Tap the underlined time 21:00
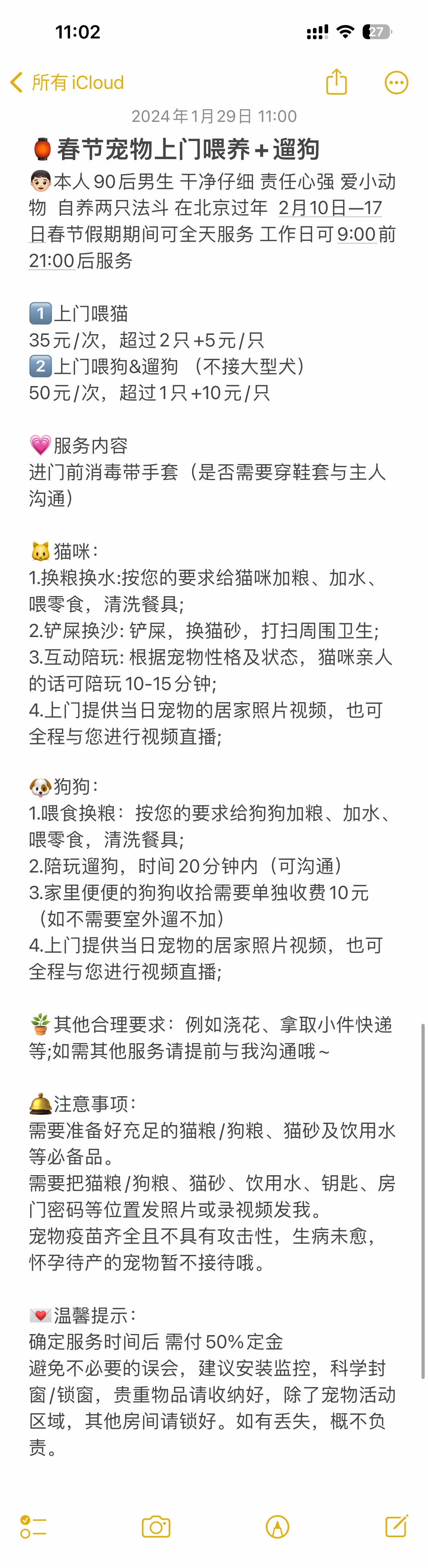Image resolution: width=428 pixels, height=1568 pixels. (52, 261)
